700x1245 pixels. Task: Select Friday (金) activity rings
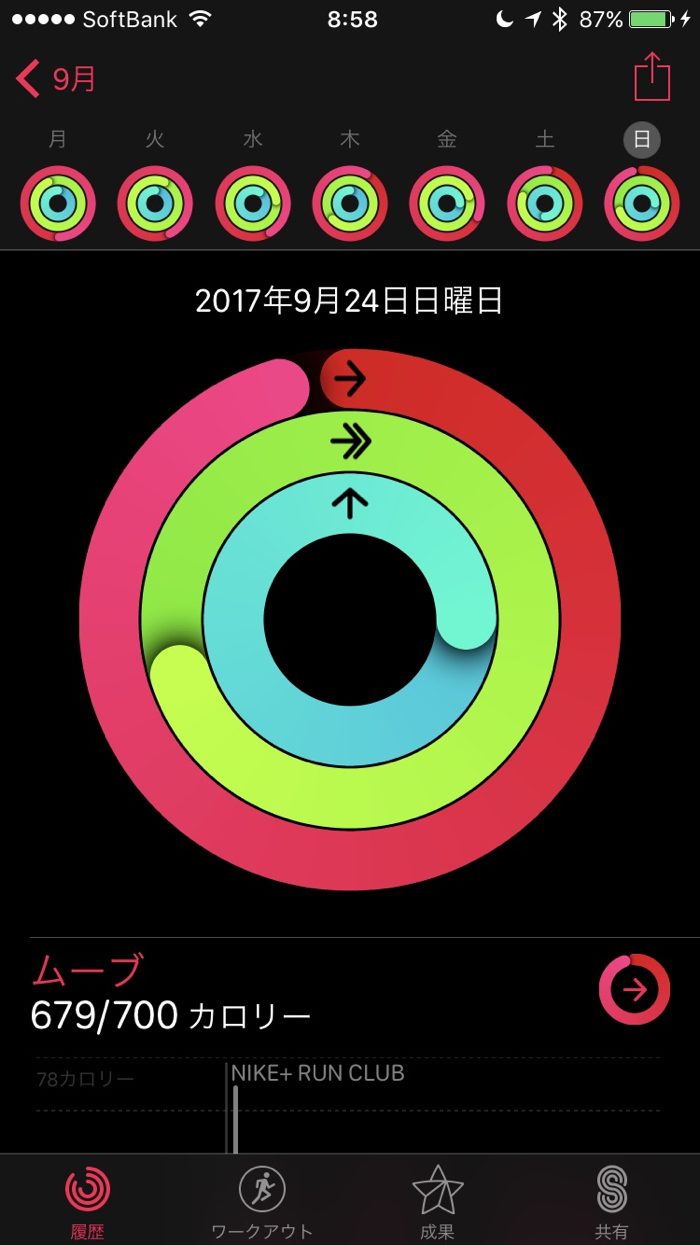point(447,203)
